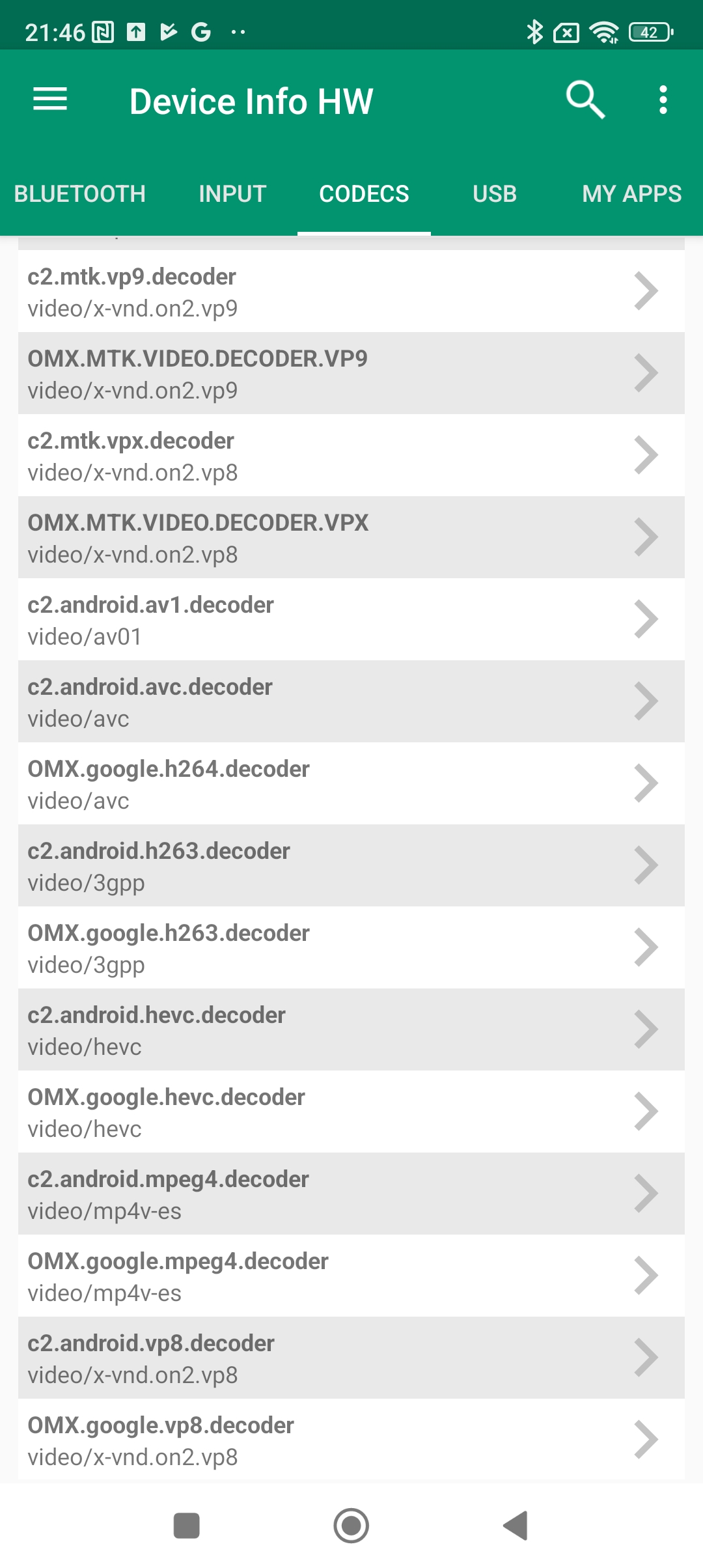Screen dimensions: 703x1568
Task: View OMX.google.mpeg4.decoder info
Action: click(351, 1276)
